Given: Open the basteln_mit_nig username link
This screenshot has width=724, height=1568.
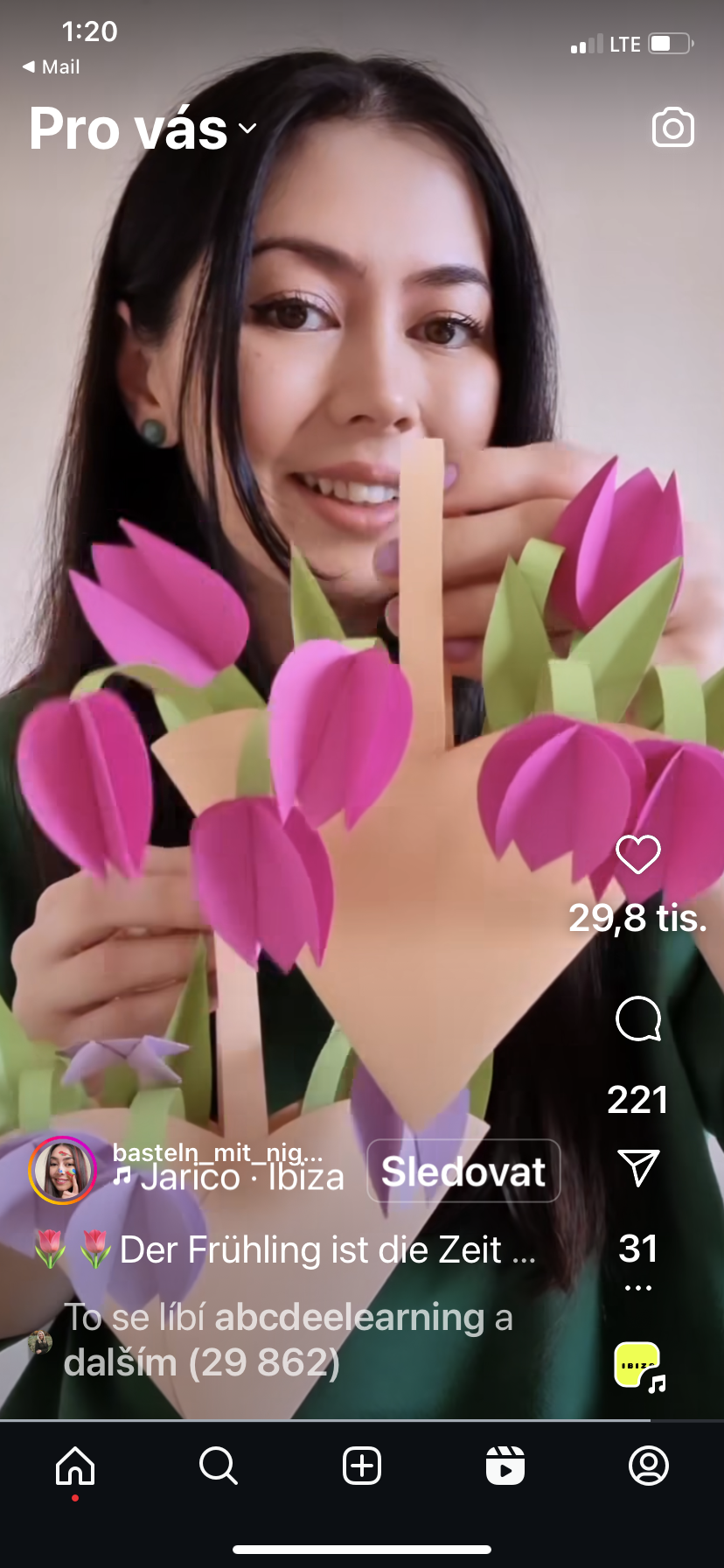Looking at the screenshot, I should (x=217, y=1152).
